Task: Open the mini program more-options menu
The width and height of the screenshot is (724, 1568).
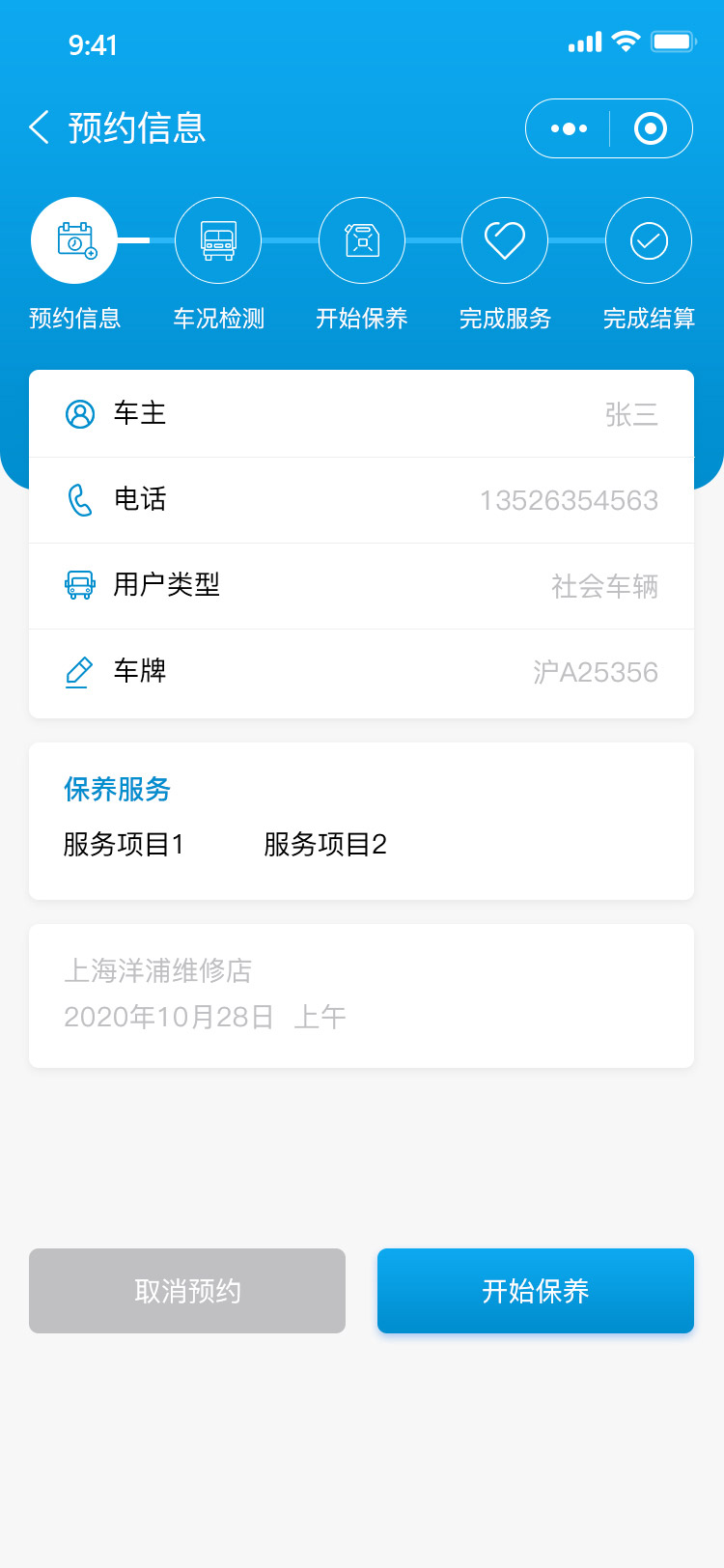Action: click(569, 128)
